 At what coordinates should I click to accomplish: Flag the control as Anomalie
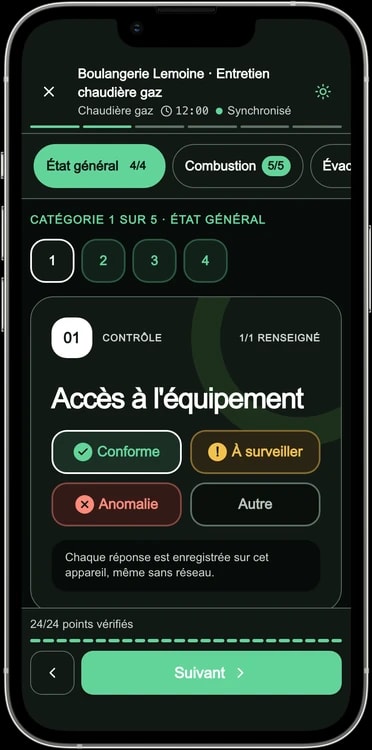(117, 504)
